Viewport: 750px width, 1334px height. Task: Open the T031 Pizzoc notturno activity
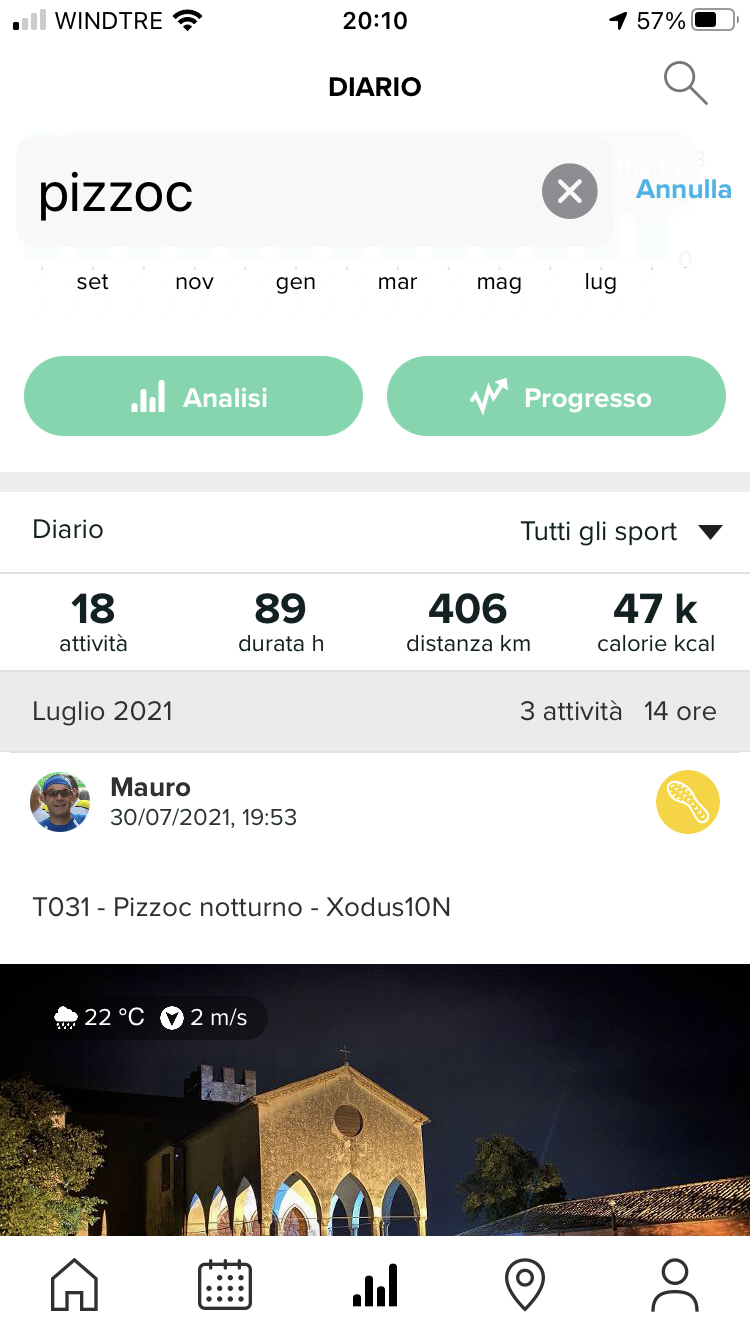242,907
